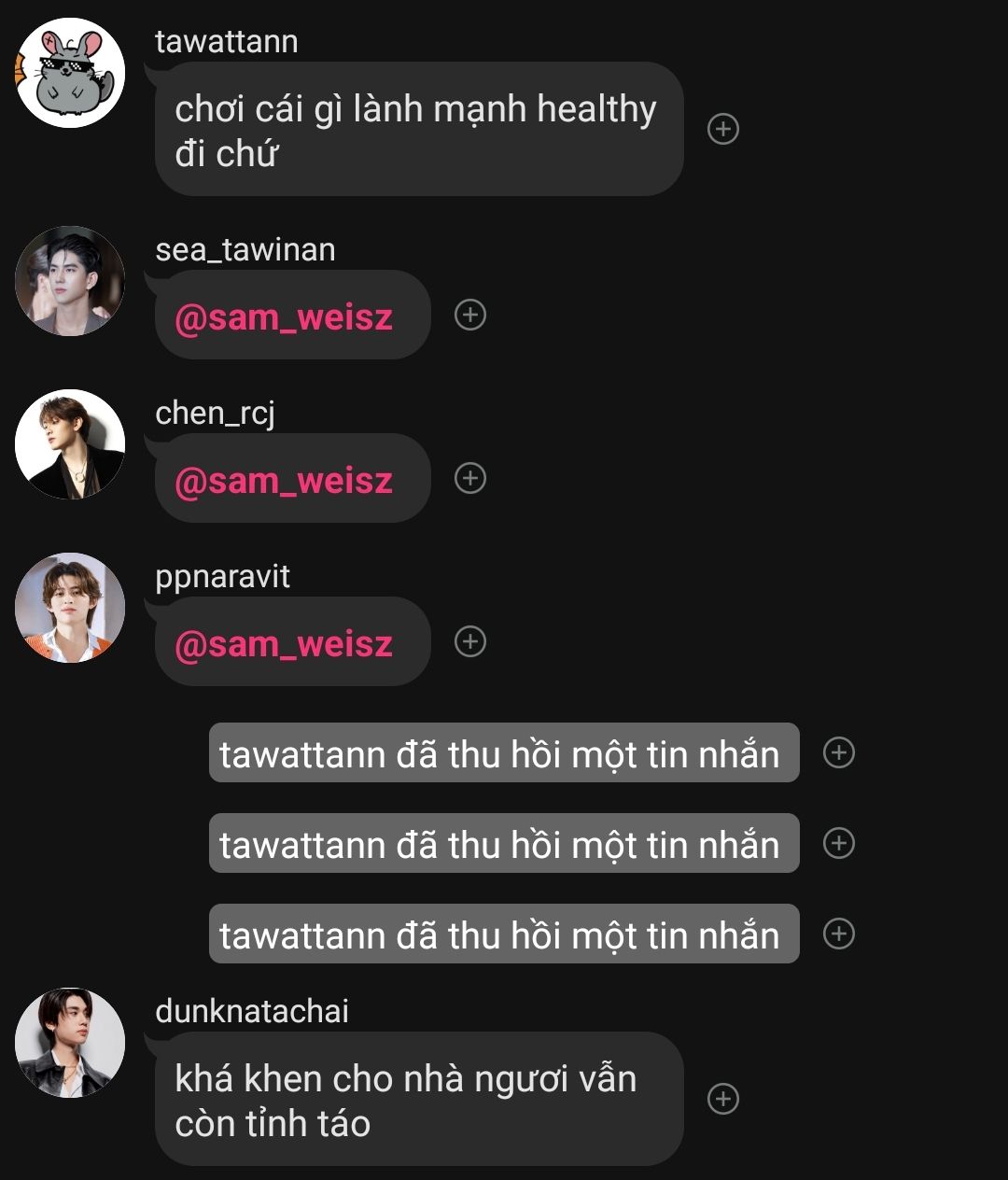This screenshot has height=1180, width=1008.
Task: React to ppnaravit's message
Action: pyautogui.click(x=470, y=641)
